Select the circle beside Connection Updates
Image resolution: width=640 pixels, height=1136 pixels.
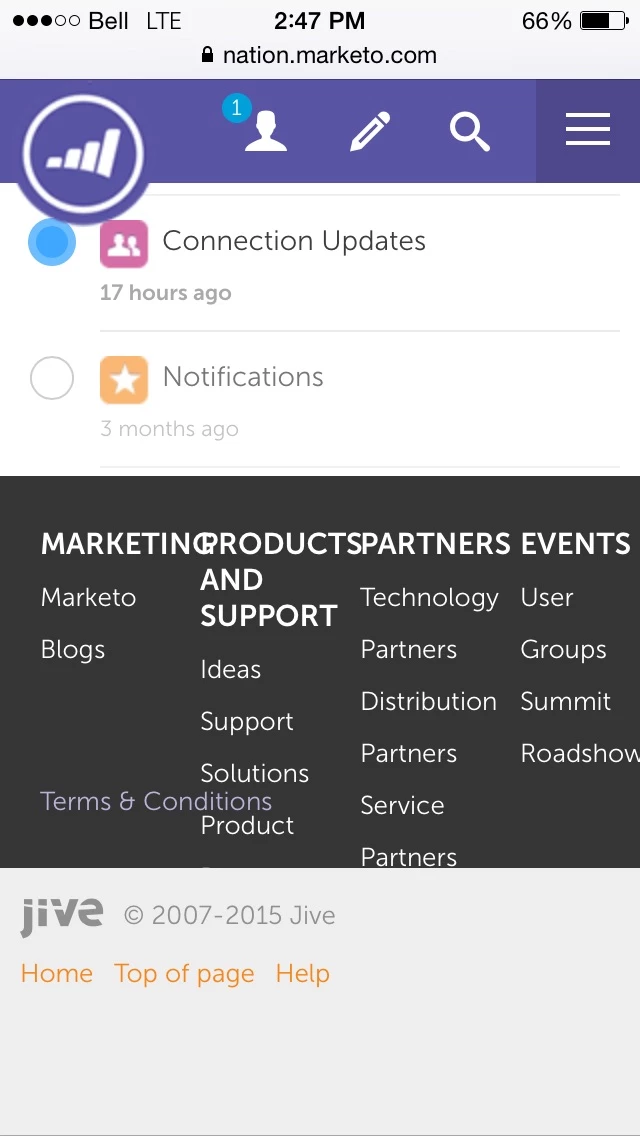click(52, 242)
